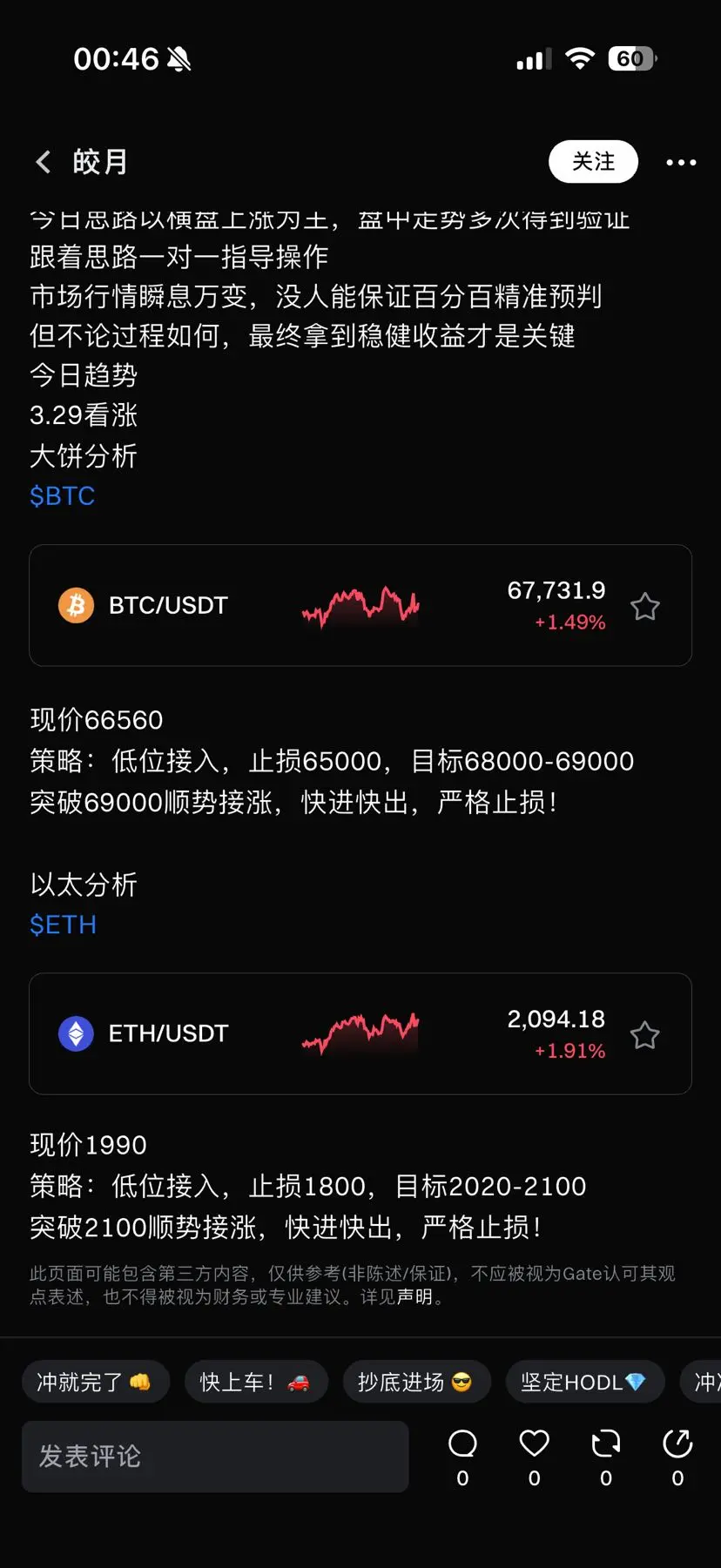Go back using the arrow icon
The width and height of the screenshot is (721, 1568).
(43, 162)
